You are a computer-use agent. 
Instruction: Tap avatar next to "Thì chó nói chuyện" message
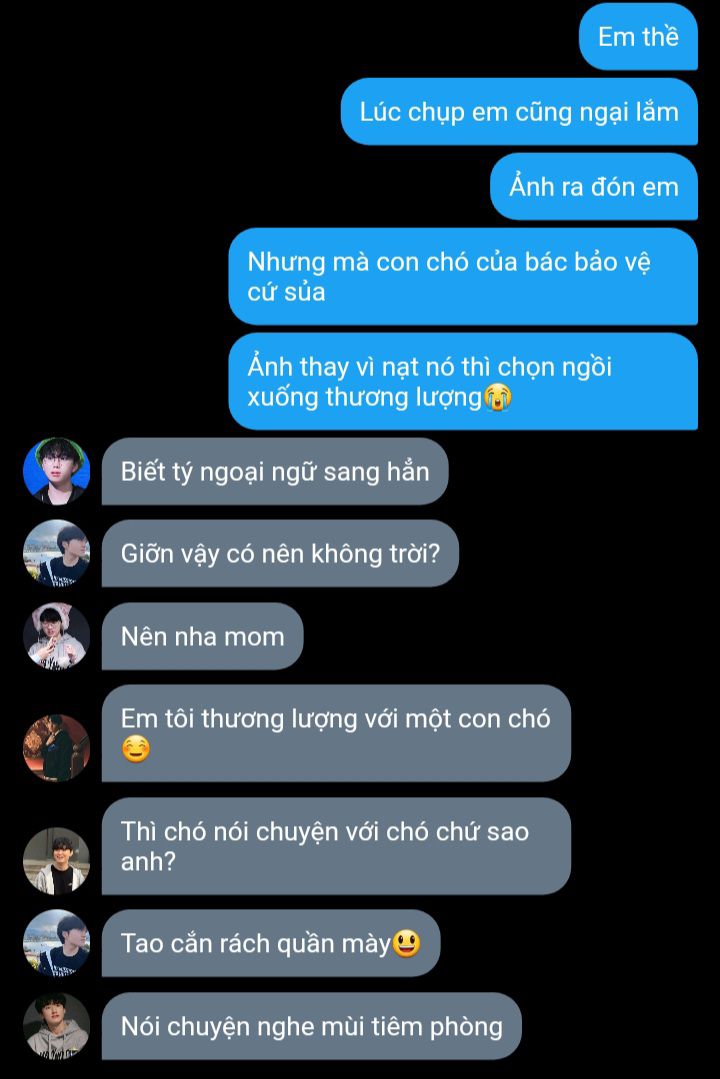[56, 860]
